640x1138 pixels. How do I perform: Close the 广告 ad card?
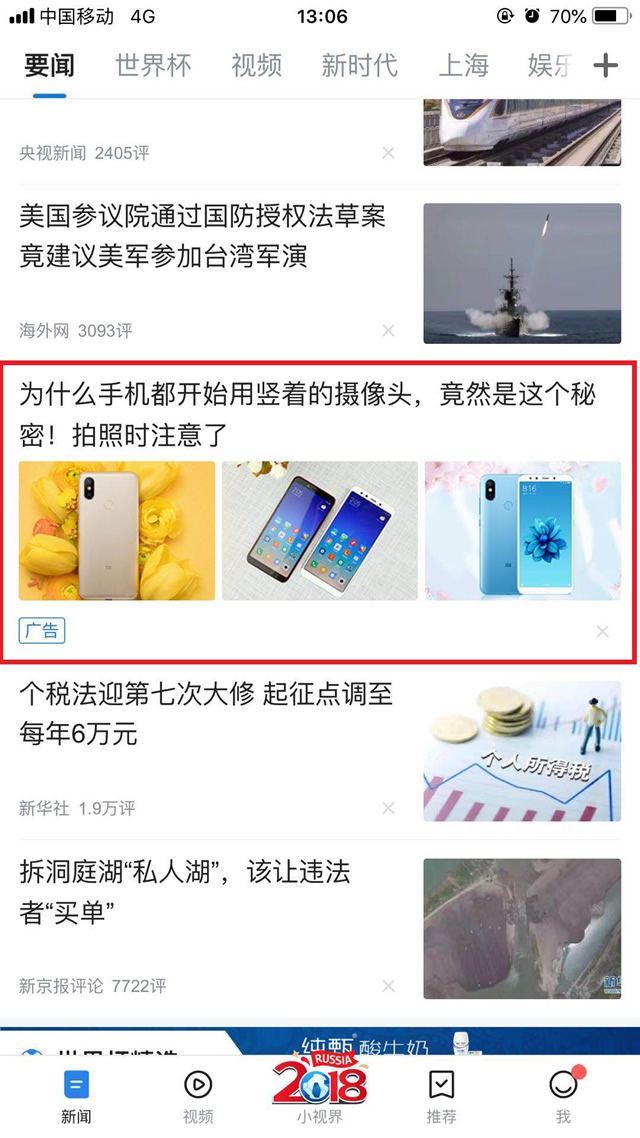click(x=602, y=631)
